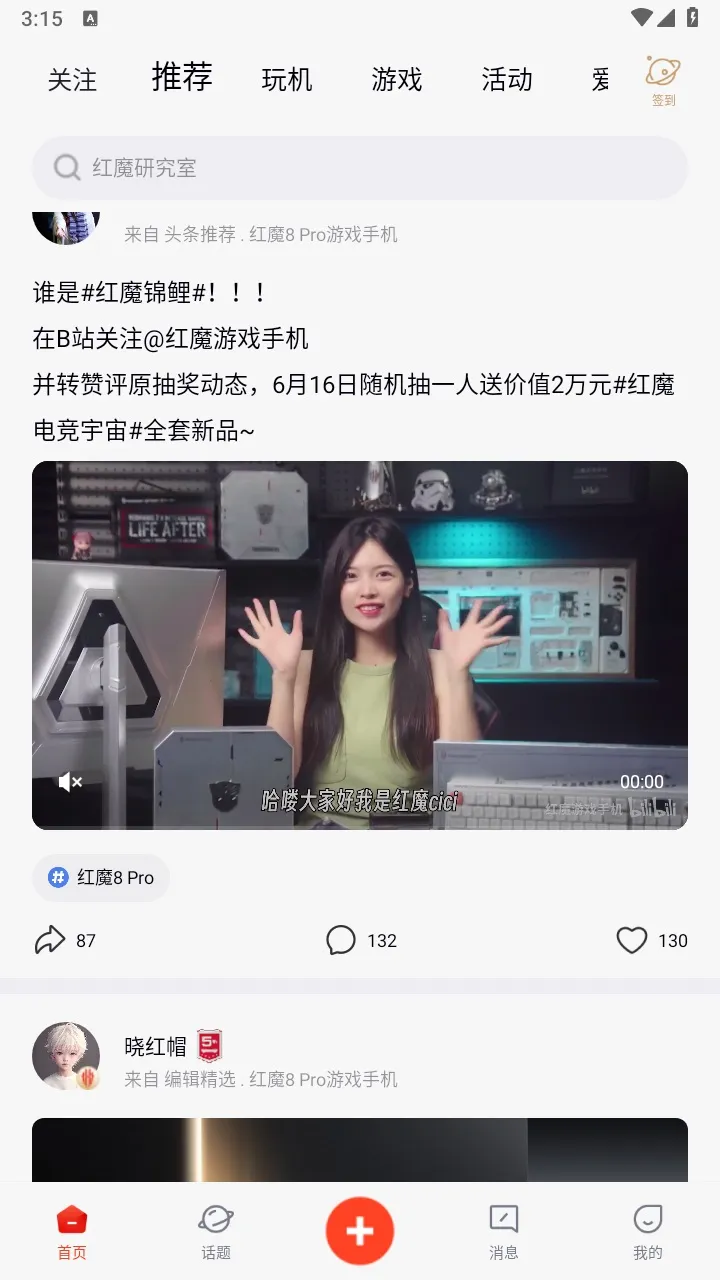Switch to the 推荐 tab
This screenshot has width=720, height=1280.
tap(182, 78)
